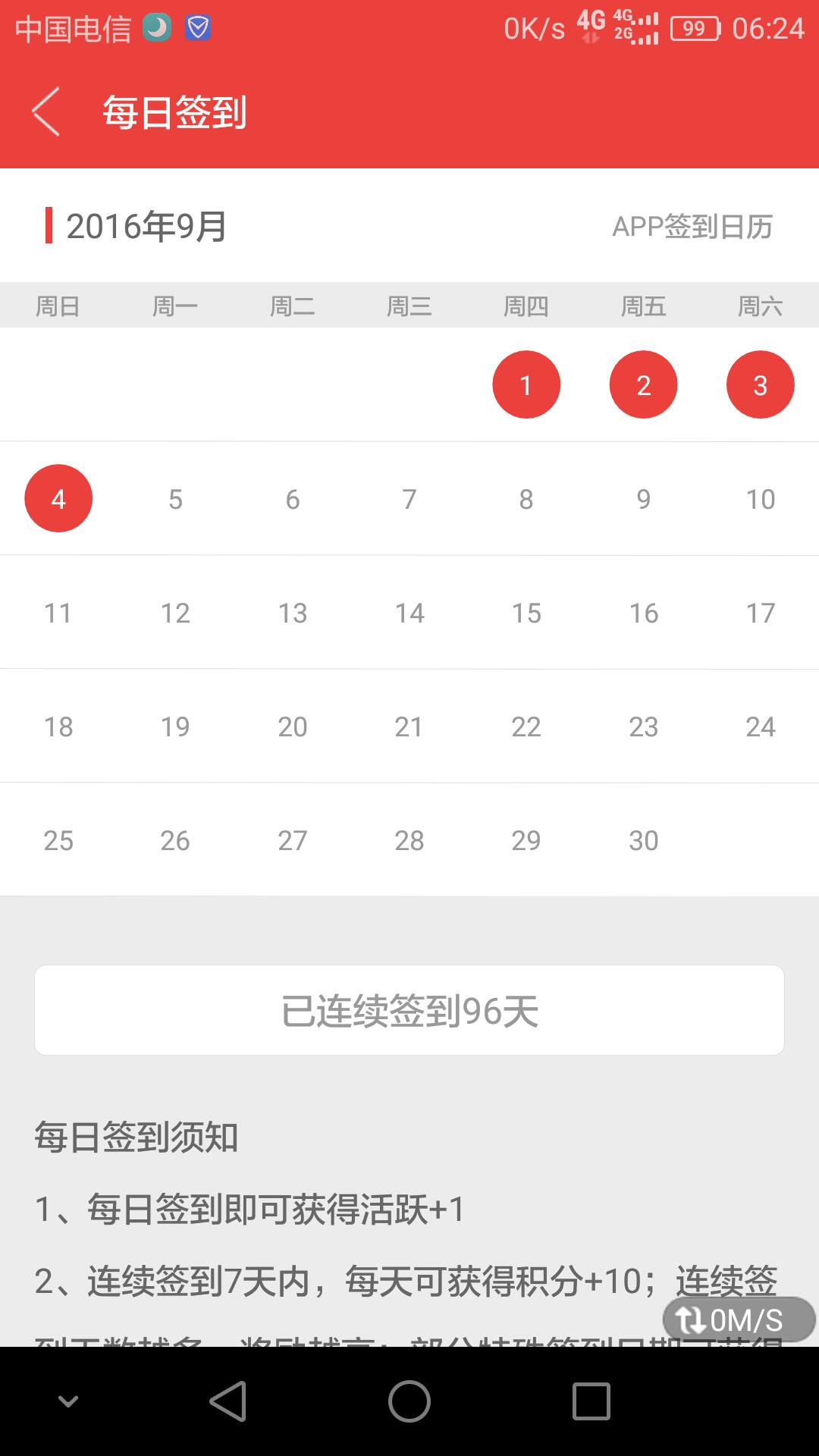Tap the system home button
Viewport: 819px width, 1456px height.
(409, 1401)
